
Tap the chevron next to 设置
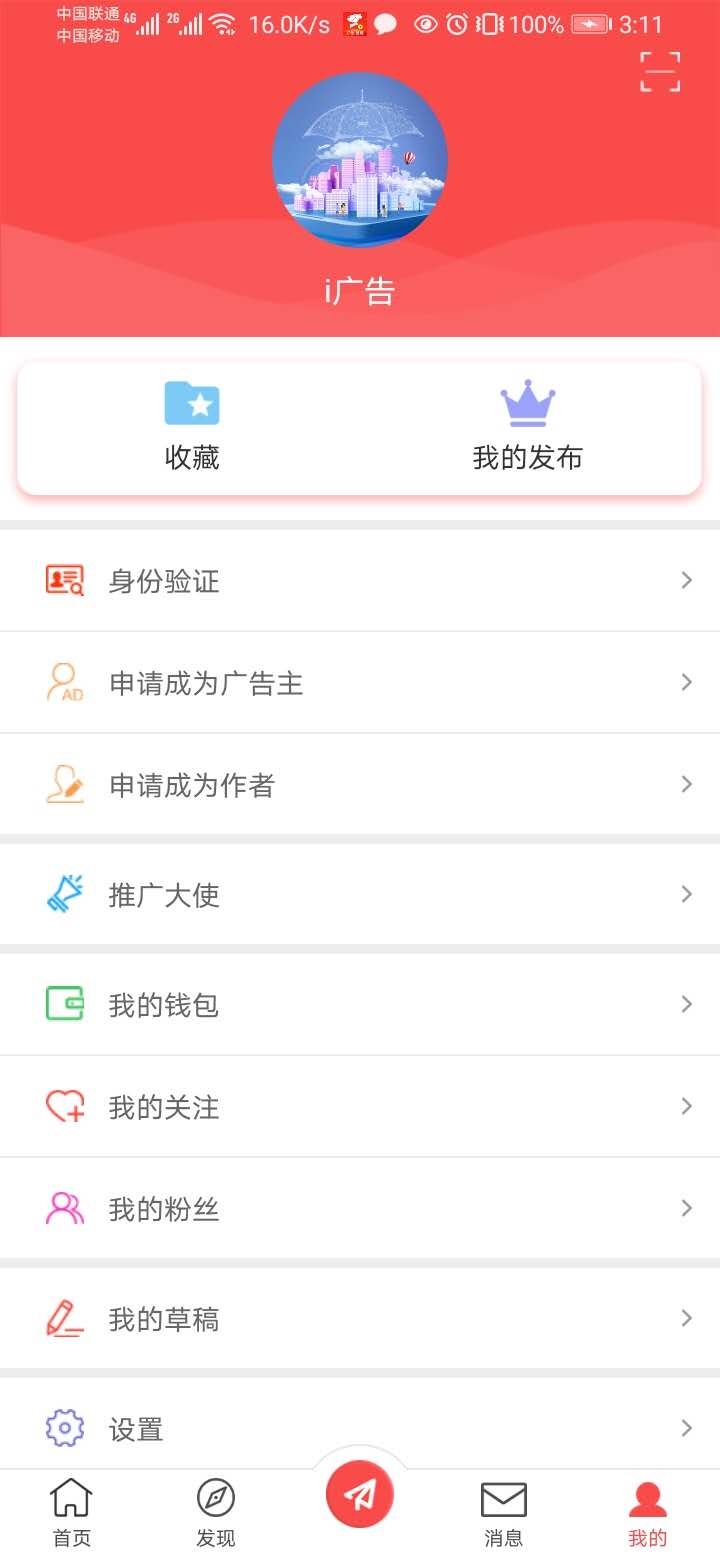pos(686,1429)
